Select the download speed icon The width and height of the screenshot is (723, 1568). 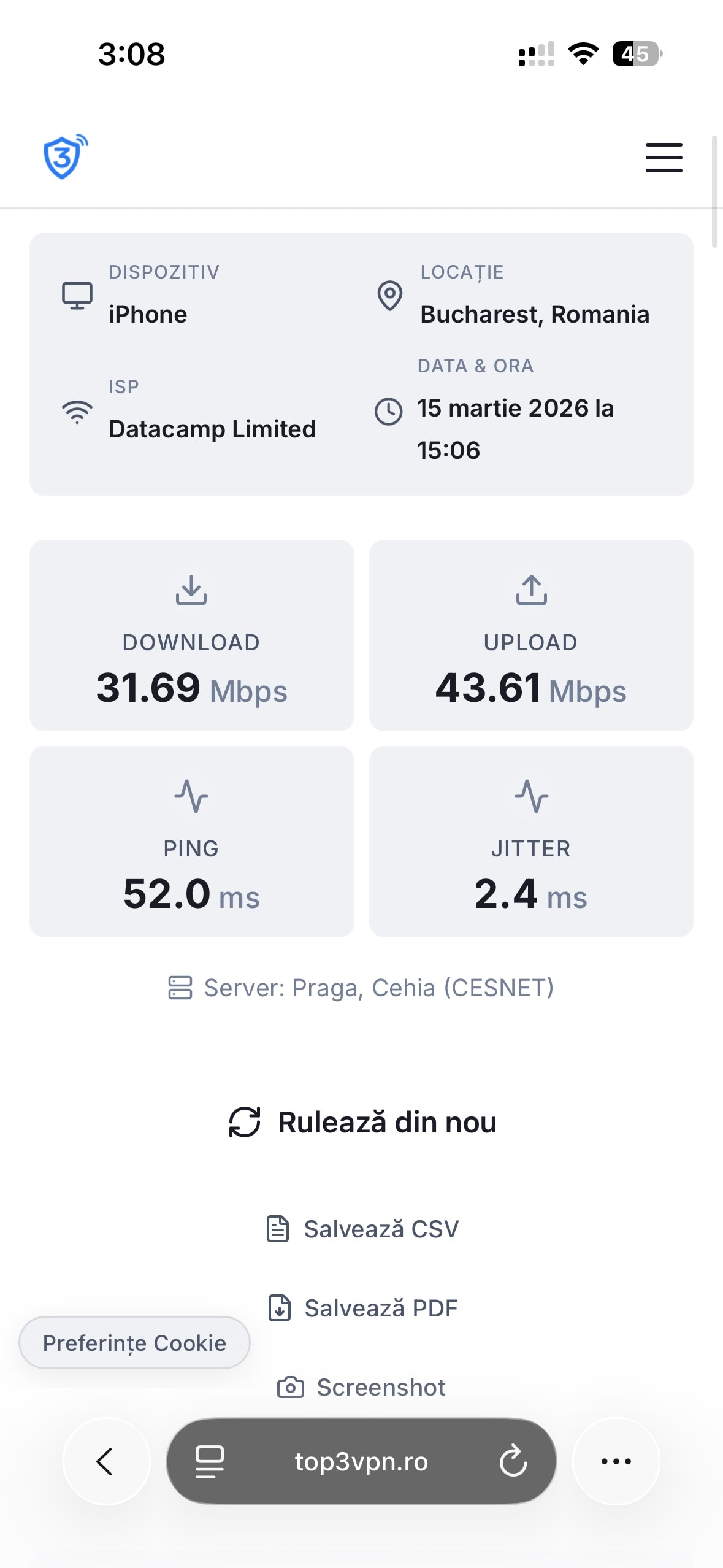191,591
